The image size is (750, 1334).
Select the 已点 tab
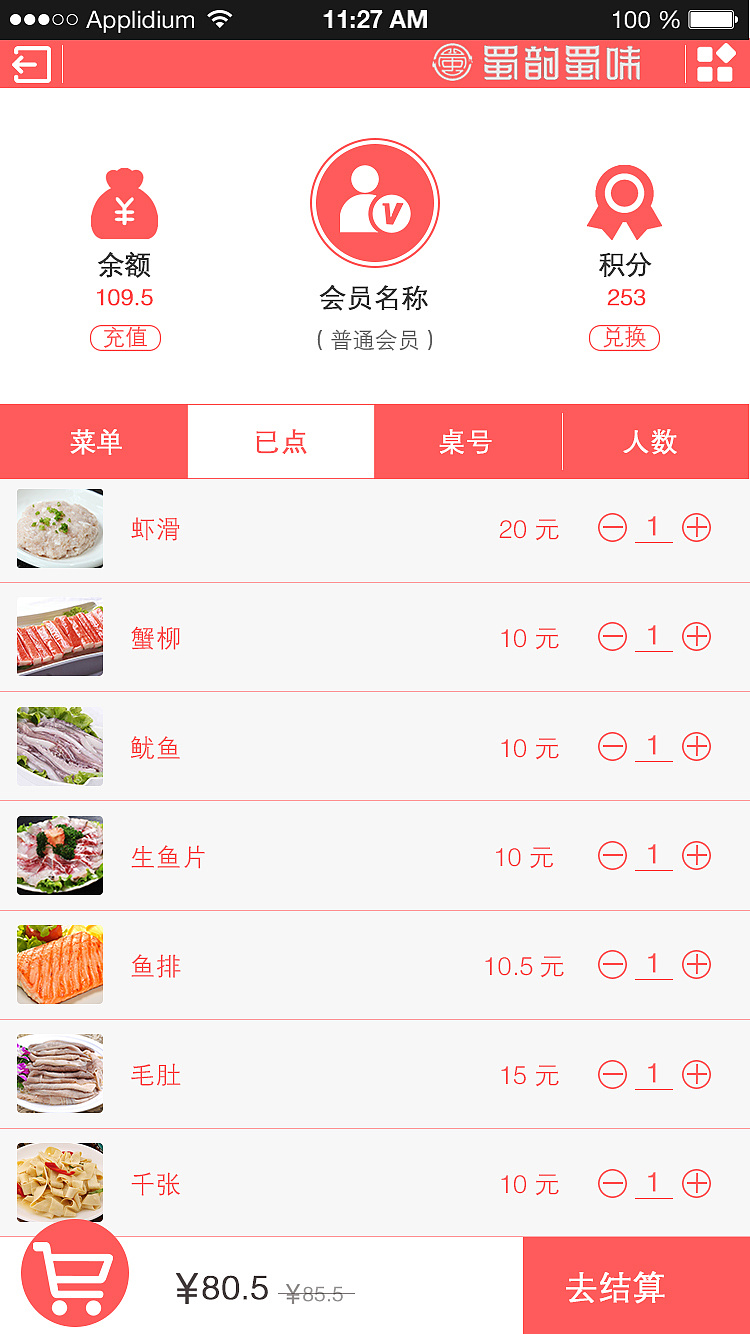(x=281, y=442)
